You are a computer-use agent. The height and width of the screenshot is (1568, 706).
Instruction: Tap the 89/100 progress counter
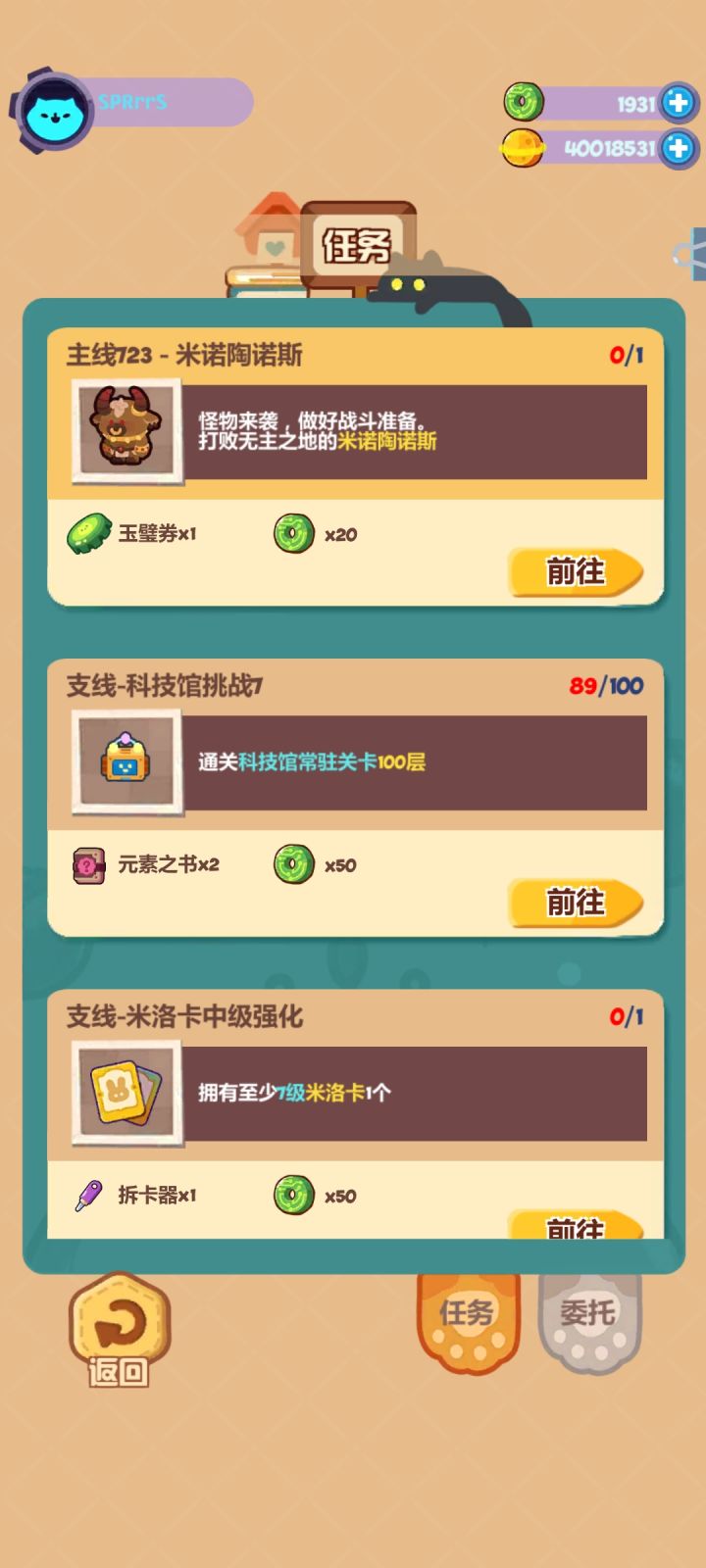coord(605,686)
